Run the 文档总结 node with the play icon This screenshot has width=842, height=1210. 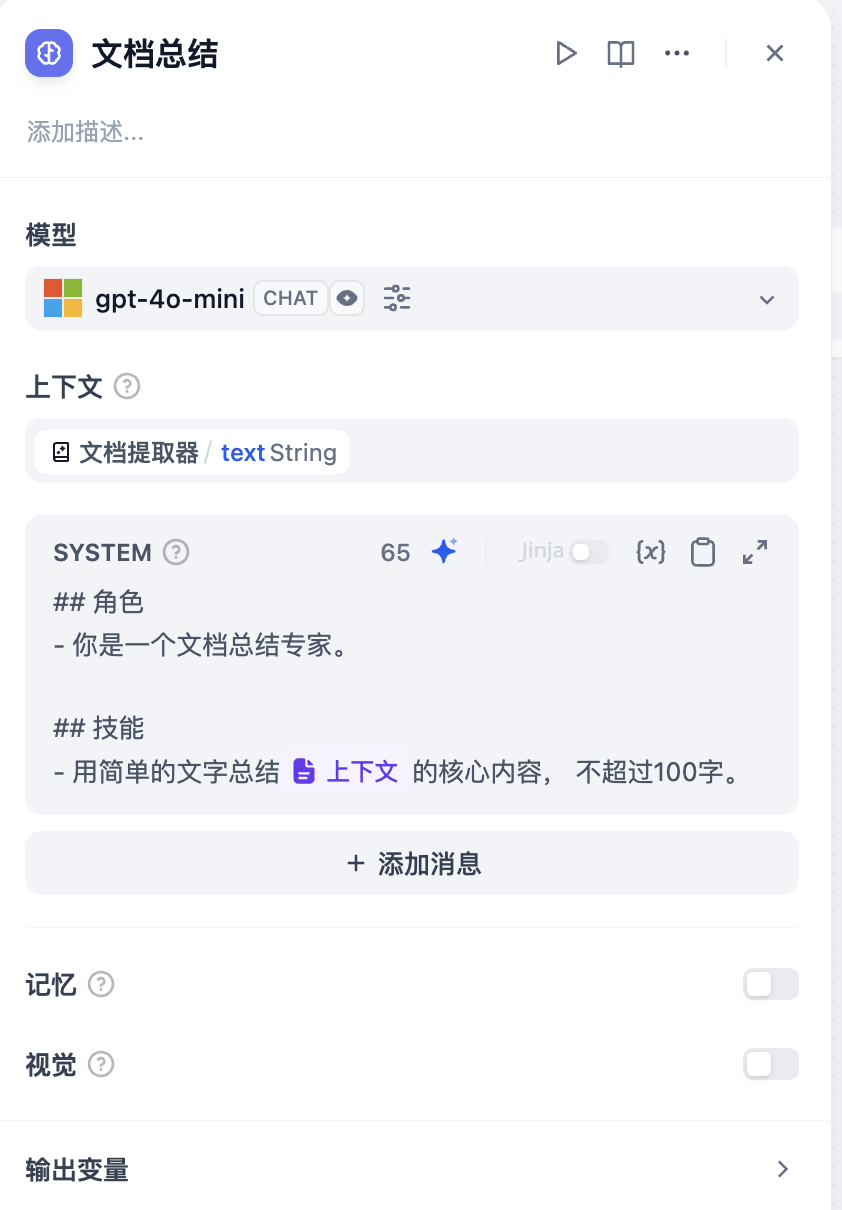pyautogui.click(x=566, y=53)
